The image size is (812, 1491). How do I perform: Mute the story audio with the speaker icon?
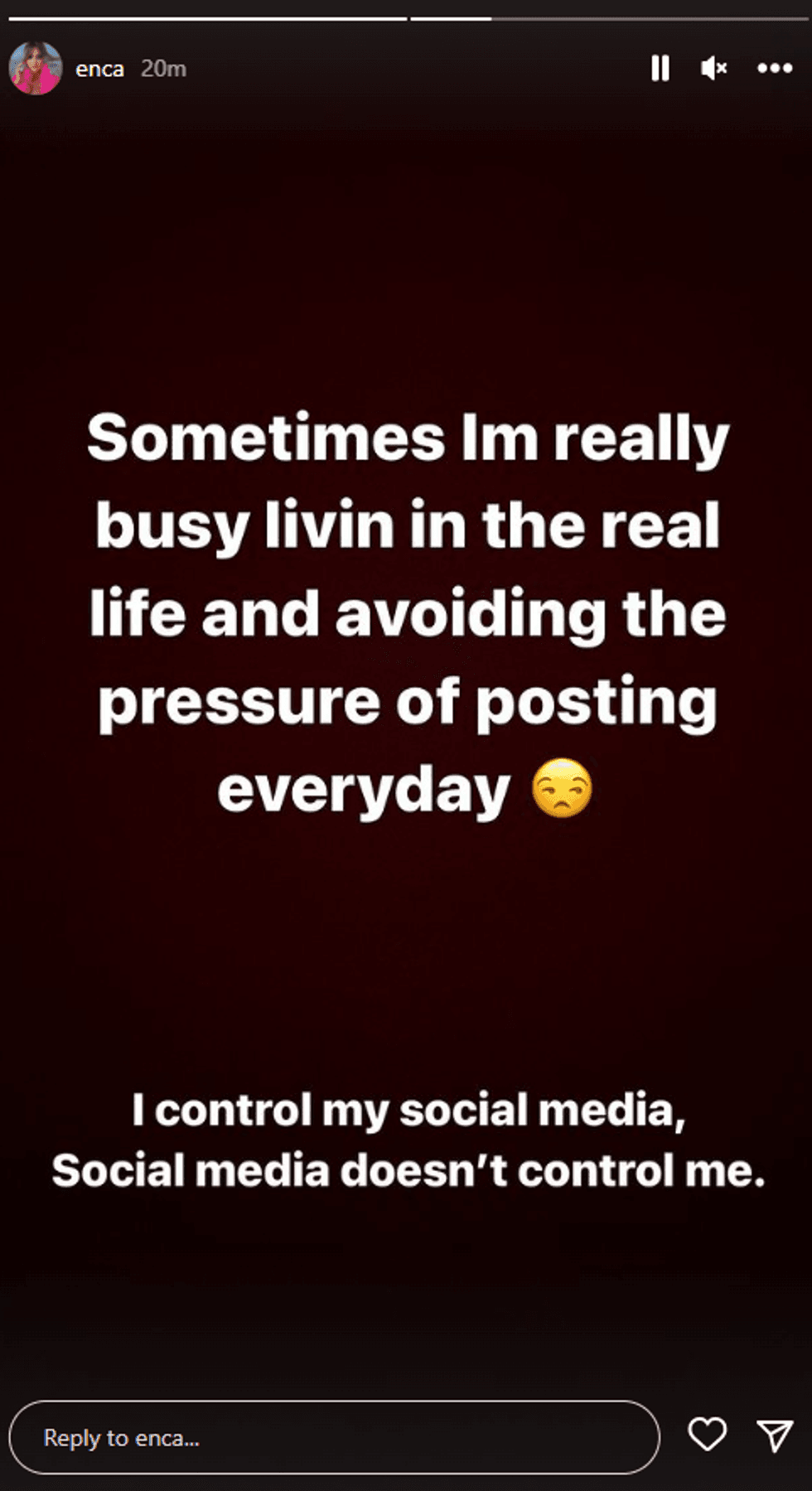click(x=714, y=70)
